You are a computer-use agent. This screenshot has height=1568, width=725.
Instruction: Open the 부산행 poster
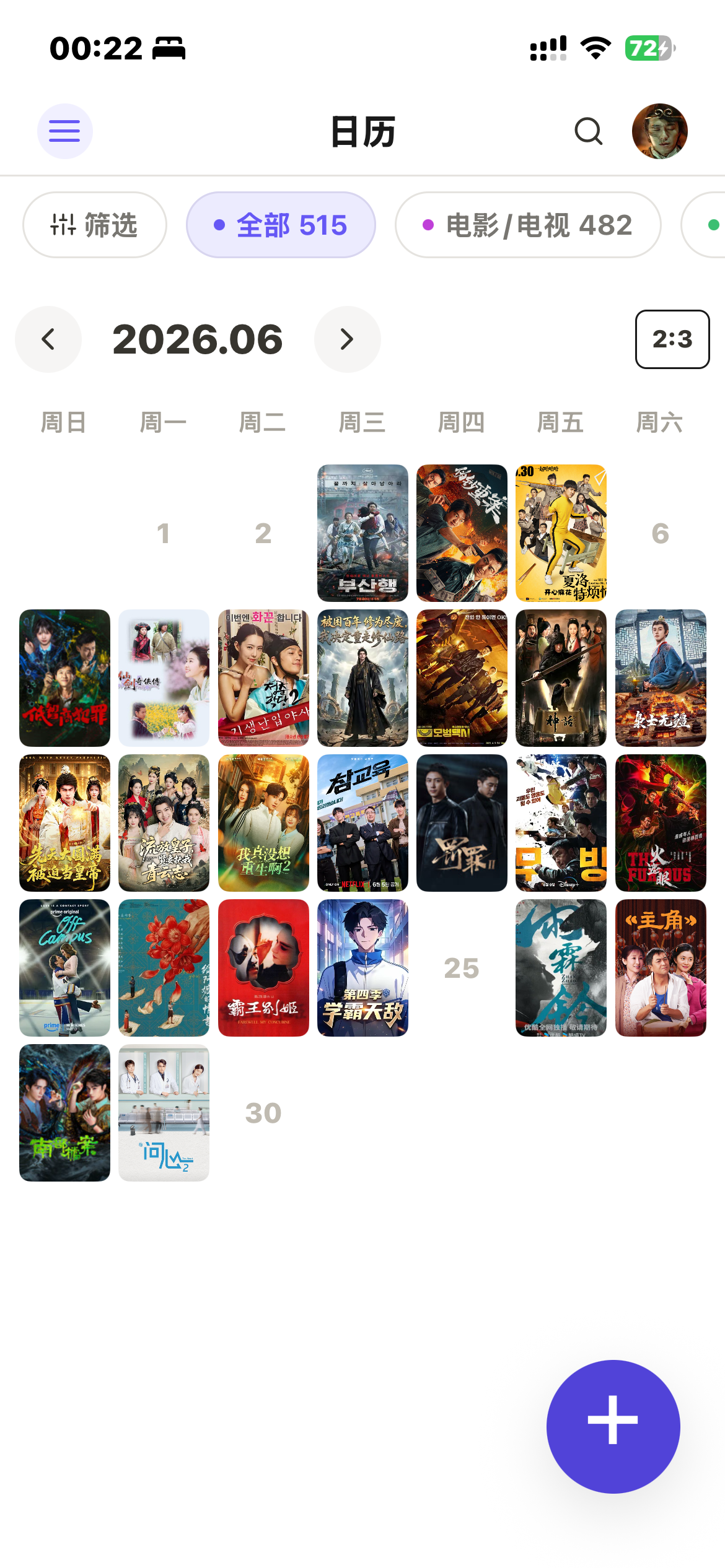(362, 533)
